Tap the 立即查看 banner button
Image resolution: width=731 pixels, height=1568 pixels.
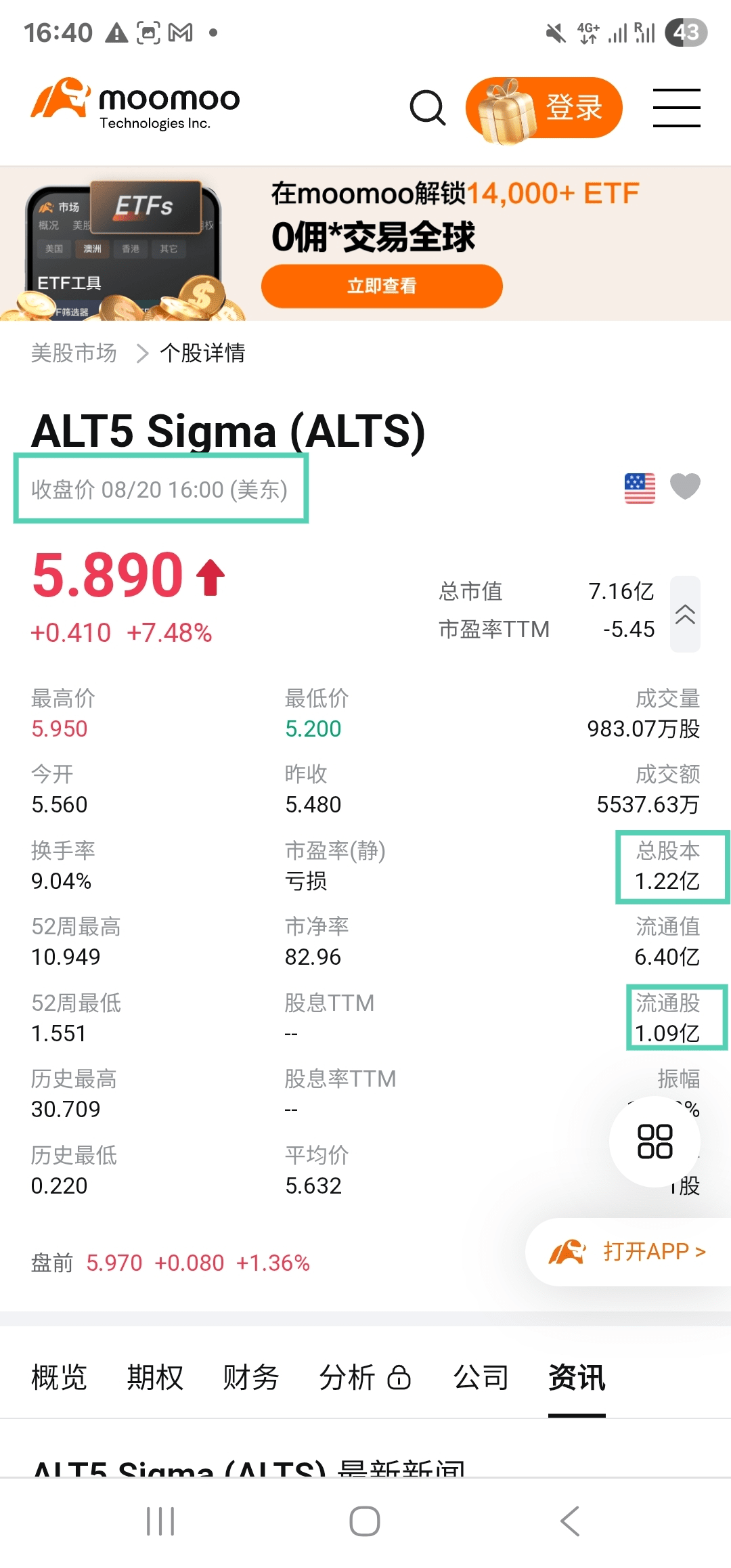click(x=382, y=286)
